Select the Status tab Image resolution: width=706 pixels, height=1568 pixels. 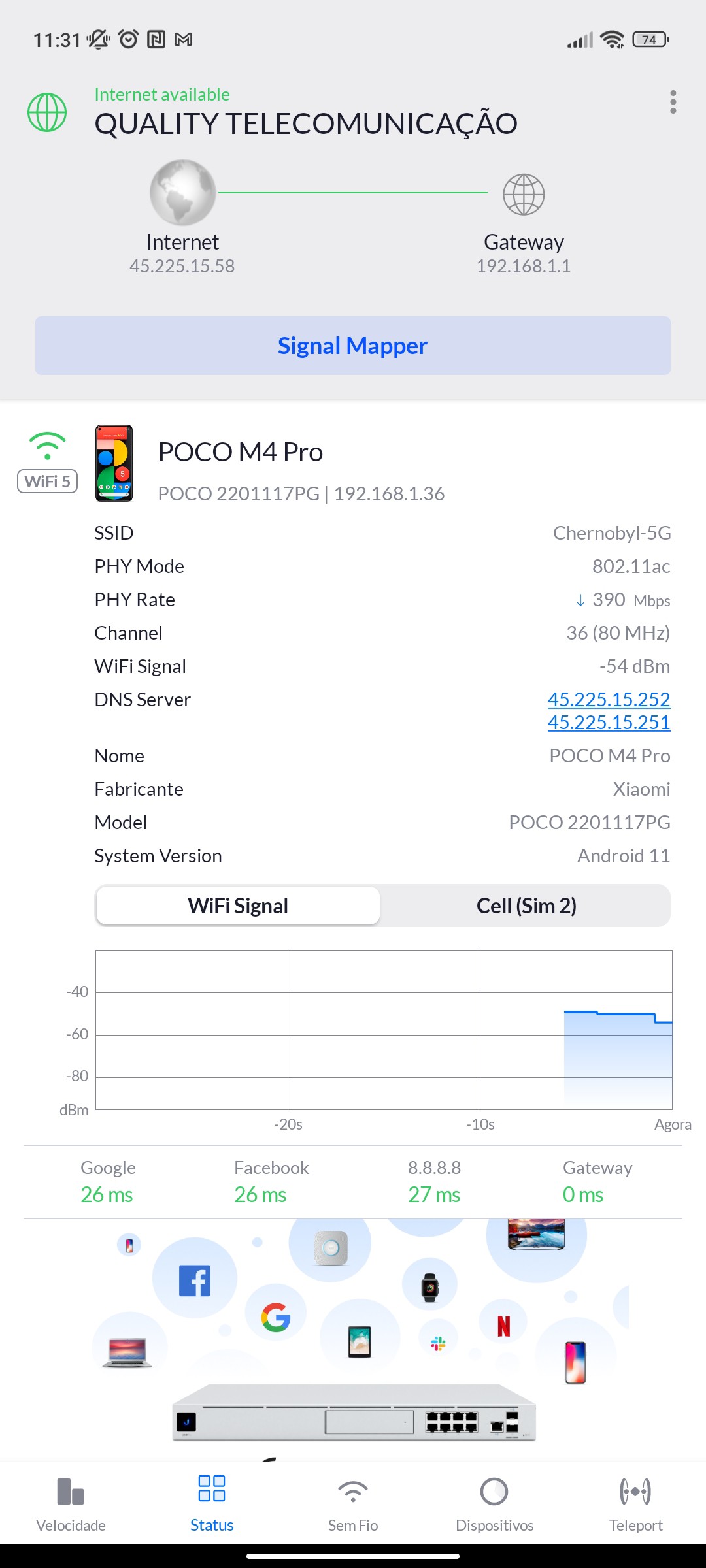[212, 1504]
